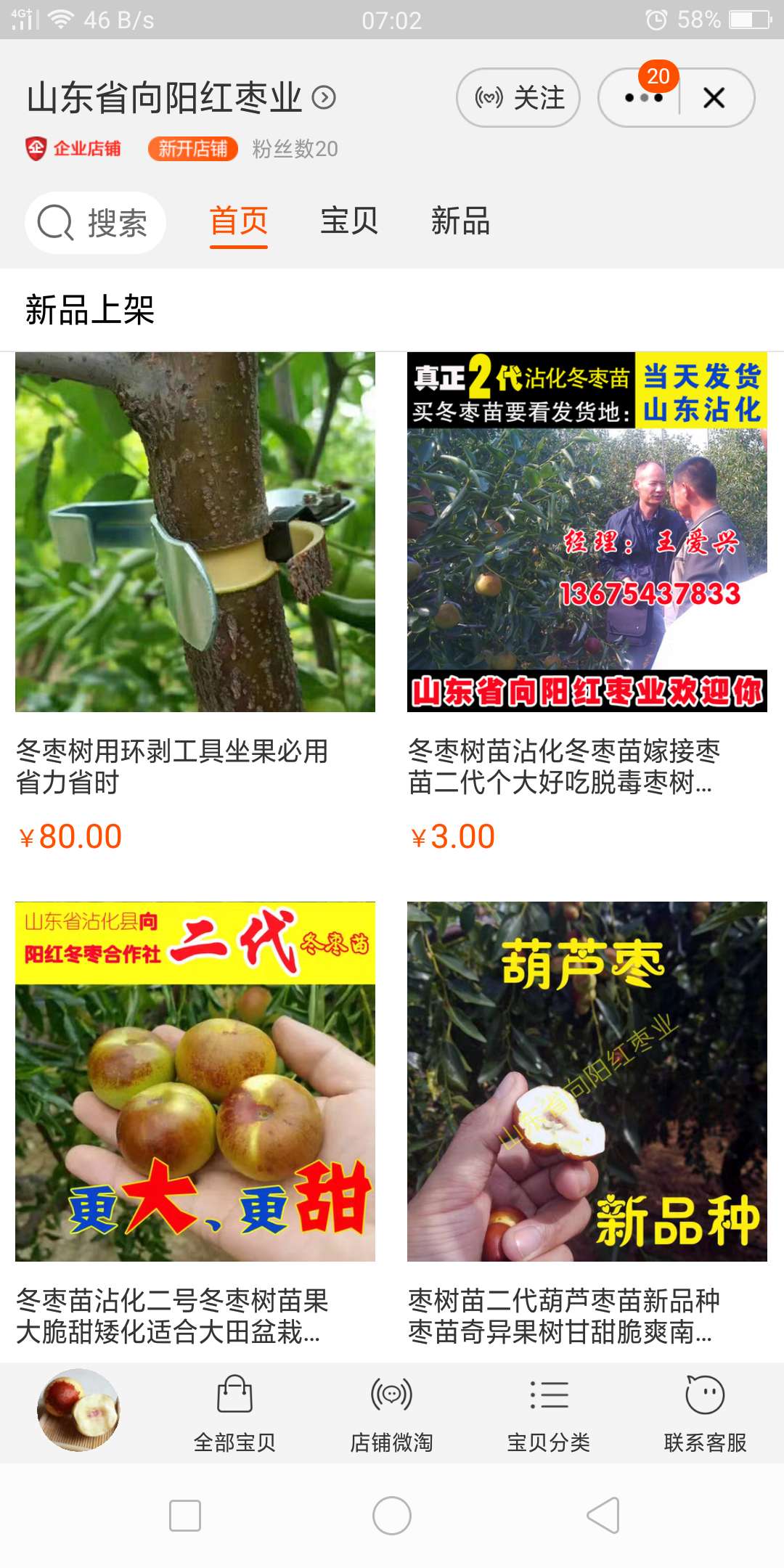
Task: Follow the shop with 关注 button
Action: [x=518, y=97]
